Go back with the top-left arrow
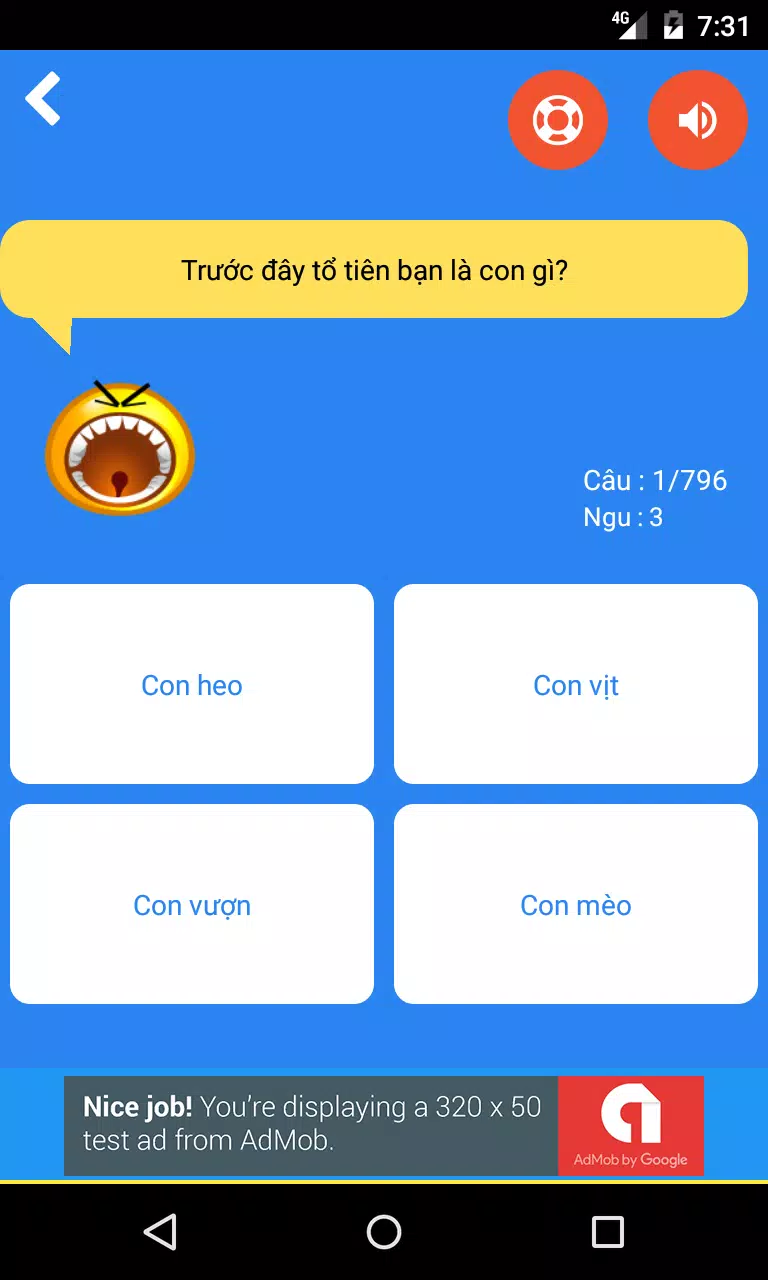The height and width of the screenshot is (1280, 768). coord(43,99)
